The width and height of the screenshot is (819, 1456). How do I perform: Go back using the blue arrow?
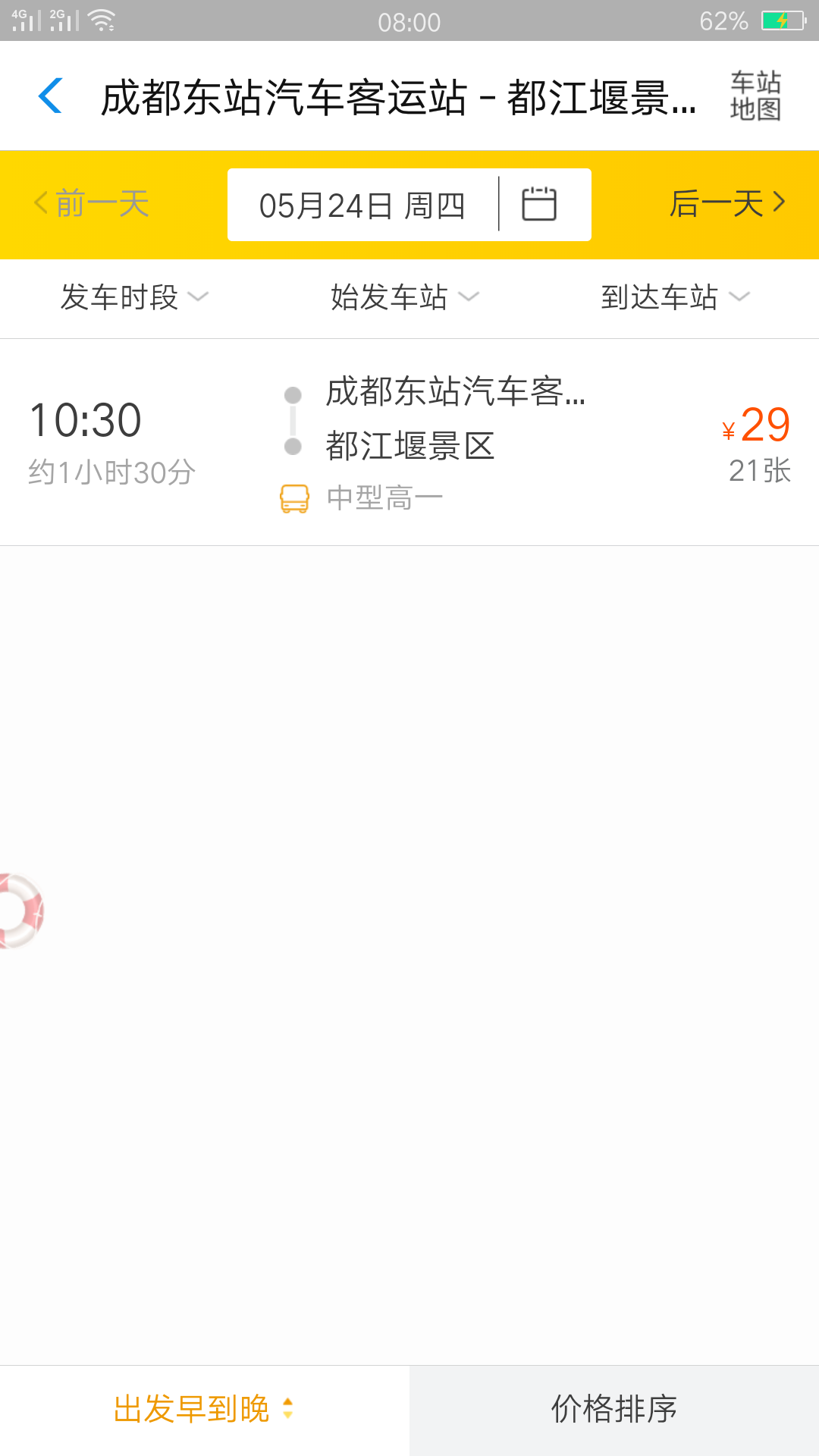51,96
